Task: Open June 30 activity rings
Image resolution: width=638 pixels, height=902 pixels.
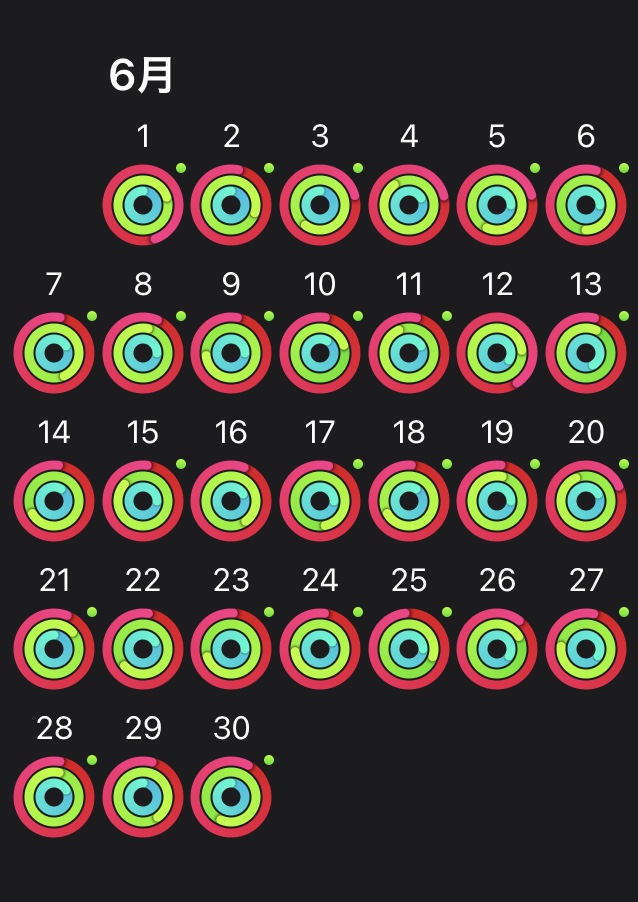Action: click(x=231, y=797)
